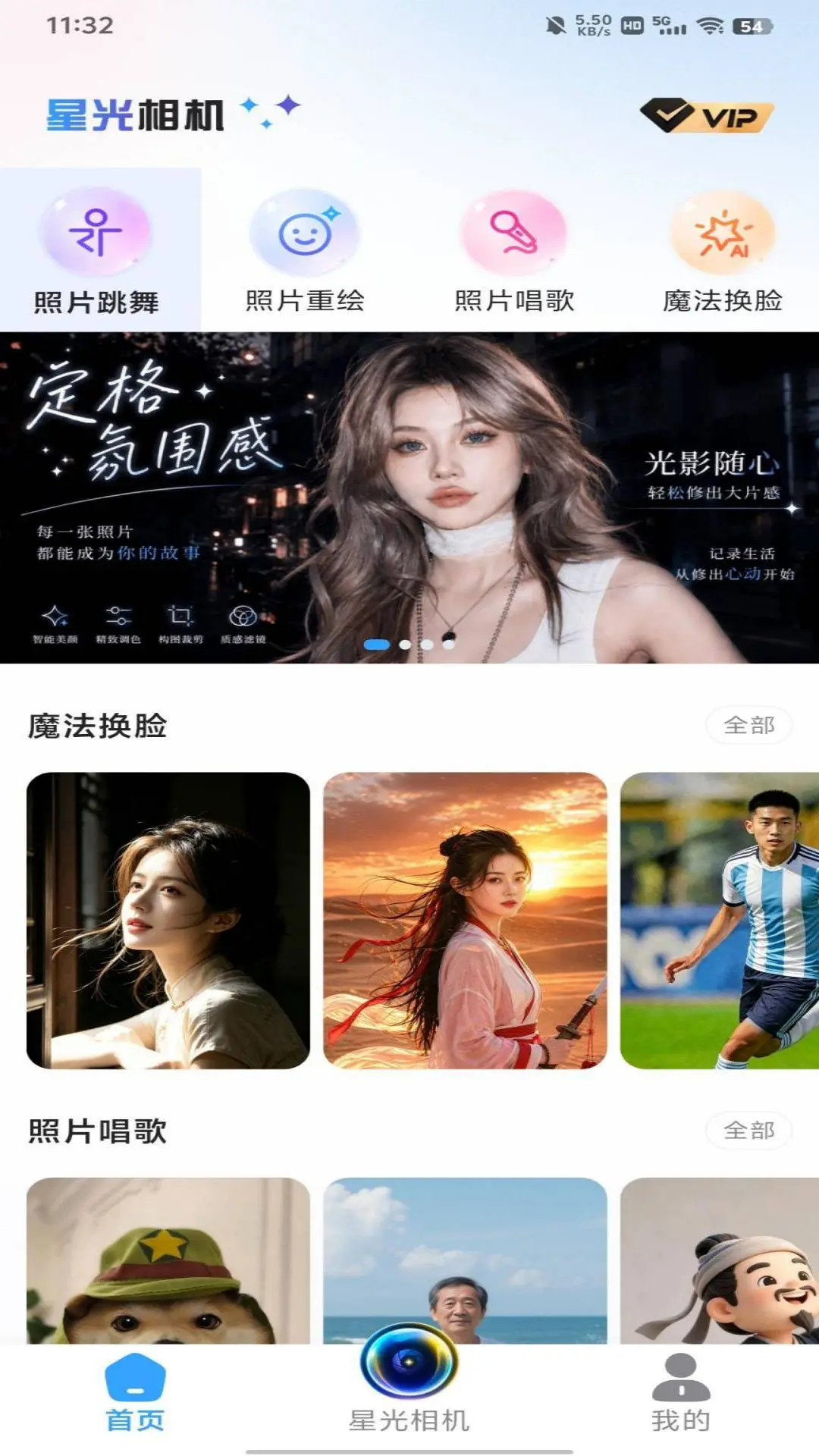Choose the sunset swordswoman face-swap template
Viewport: 819px width, 1456px height.
click(465, 921)
